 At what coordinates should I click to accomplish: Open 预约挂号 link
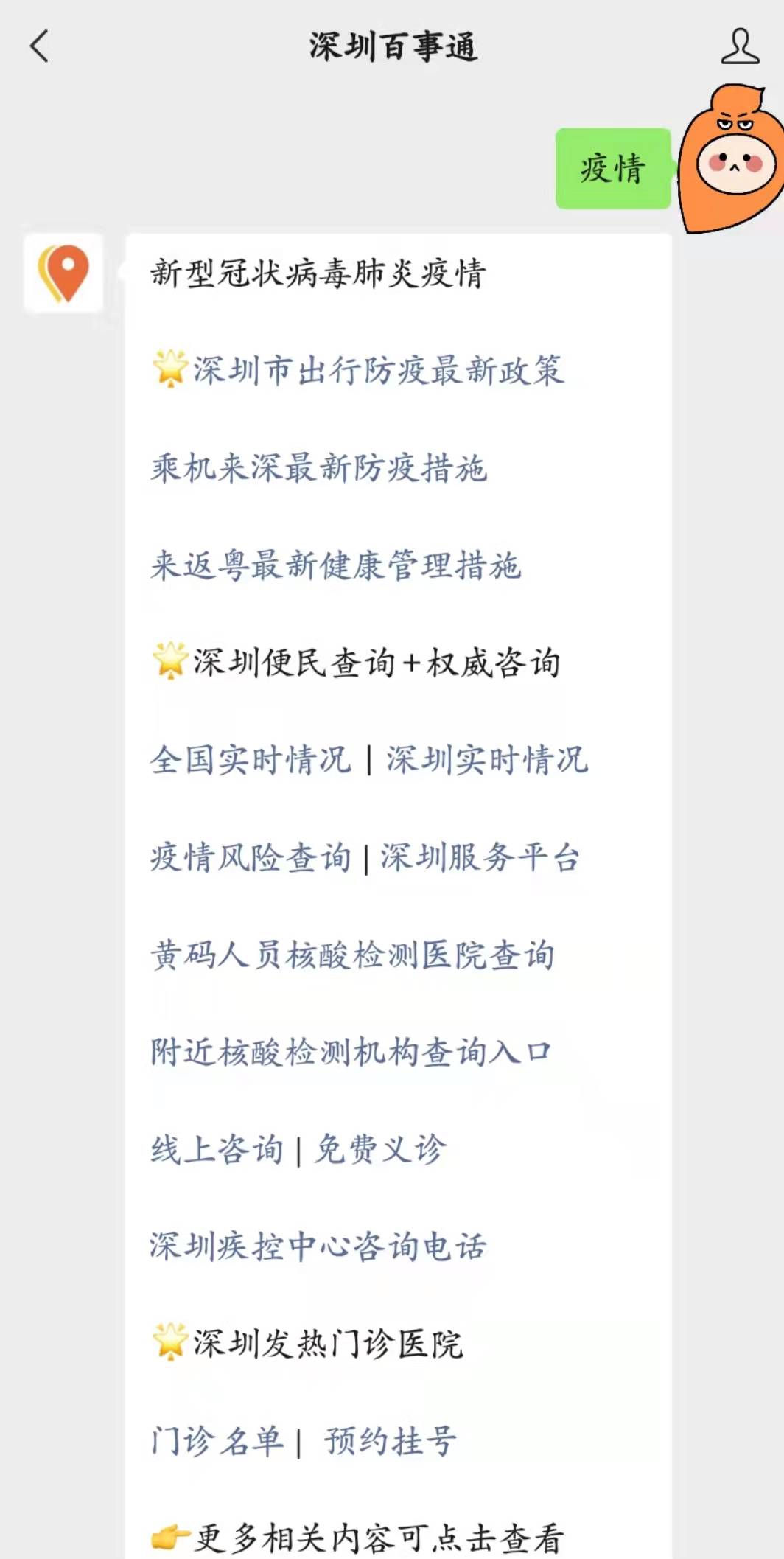click(391, 1442)
